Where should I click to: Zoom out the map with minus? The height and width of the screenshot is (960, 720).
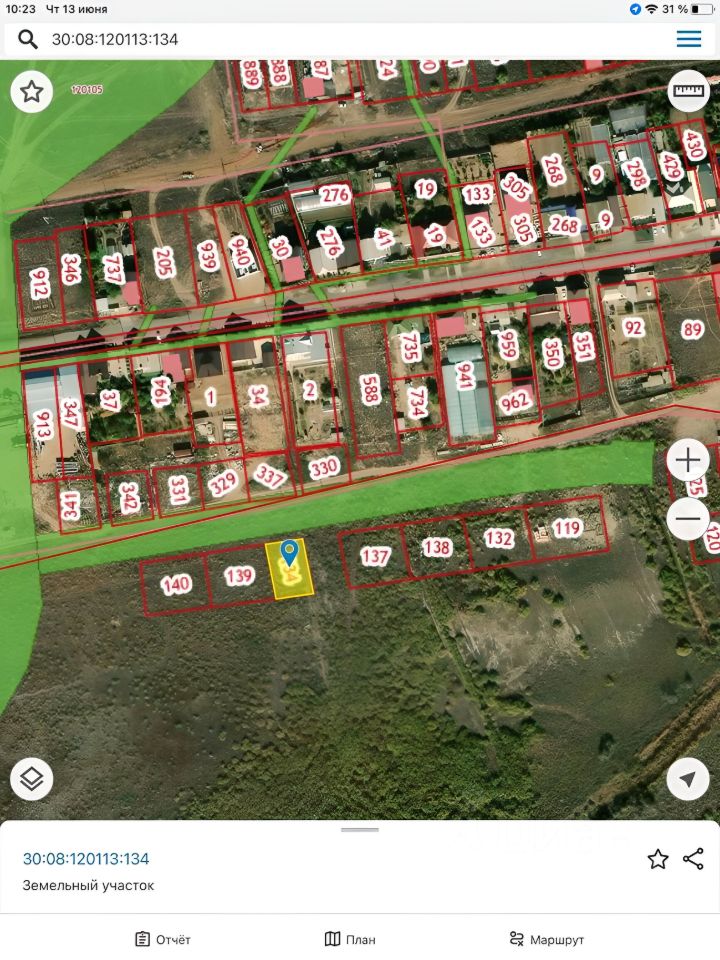click(688, 519)
